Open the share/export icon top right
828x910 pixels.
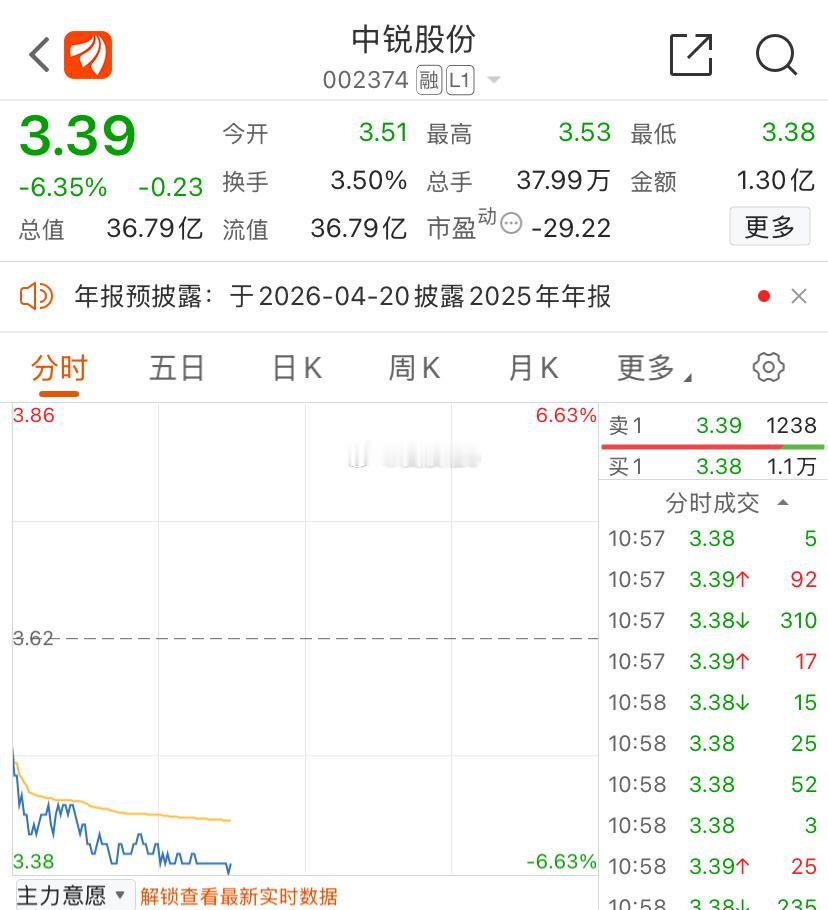(690, 56)
